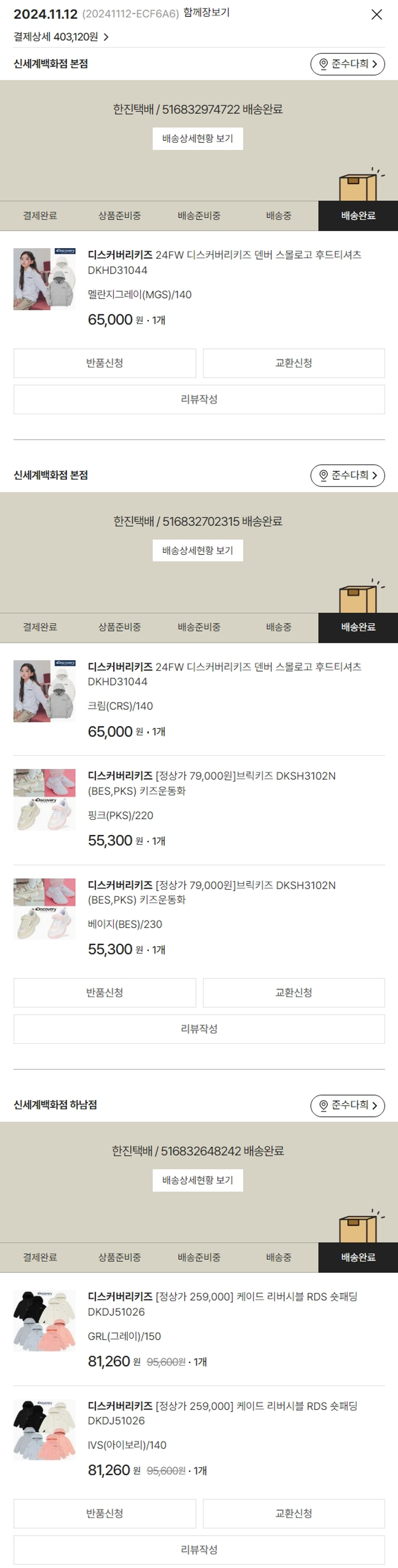Open 결제상세 403,120원 payment details
Screen dimensions: 398x1568
[x=61, y=37]
